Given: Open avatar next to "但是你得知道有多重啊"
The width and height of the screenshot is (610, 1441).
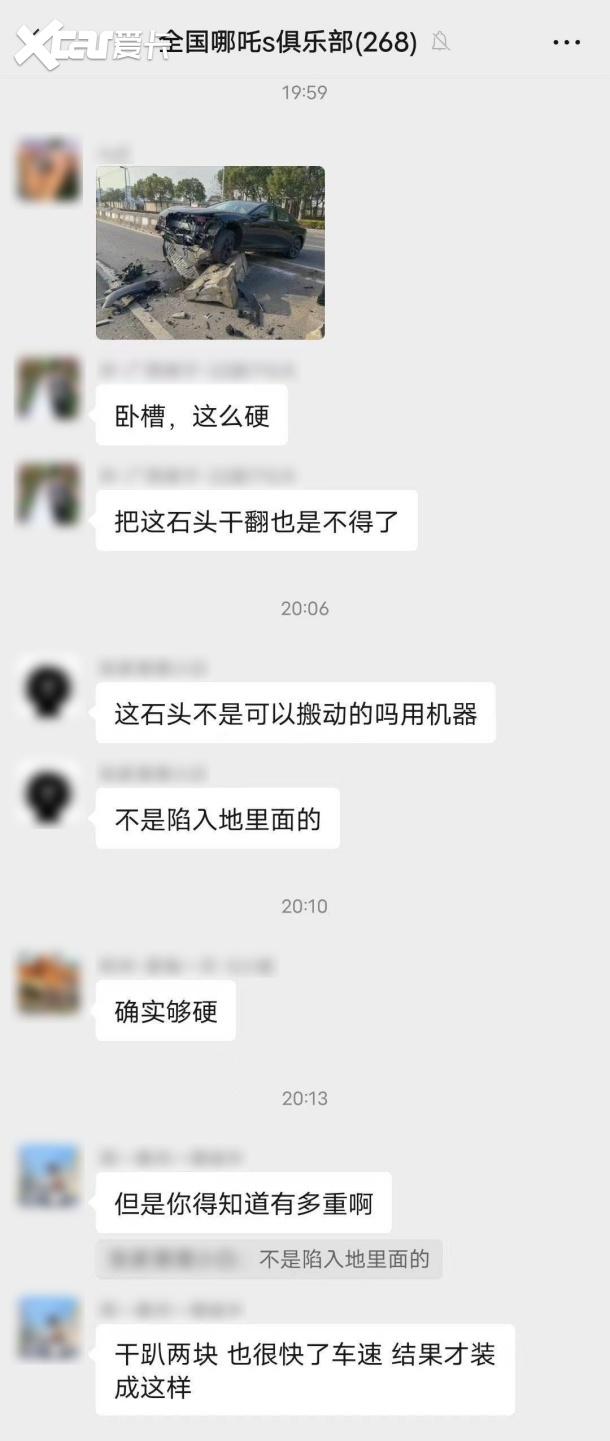Looking at the screenshot, I should coord(48,1176).
